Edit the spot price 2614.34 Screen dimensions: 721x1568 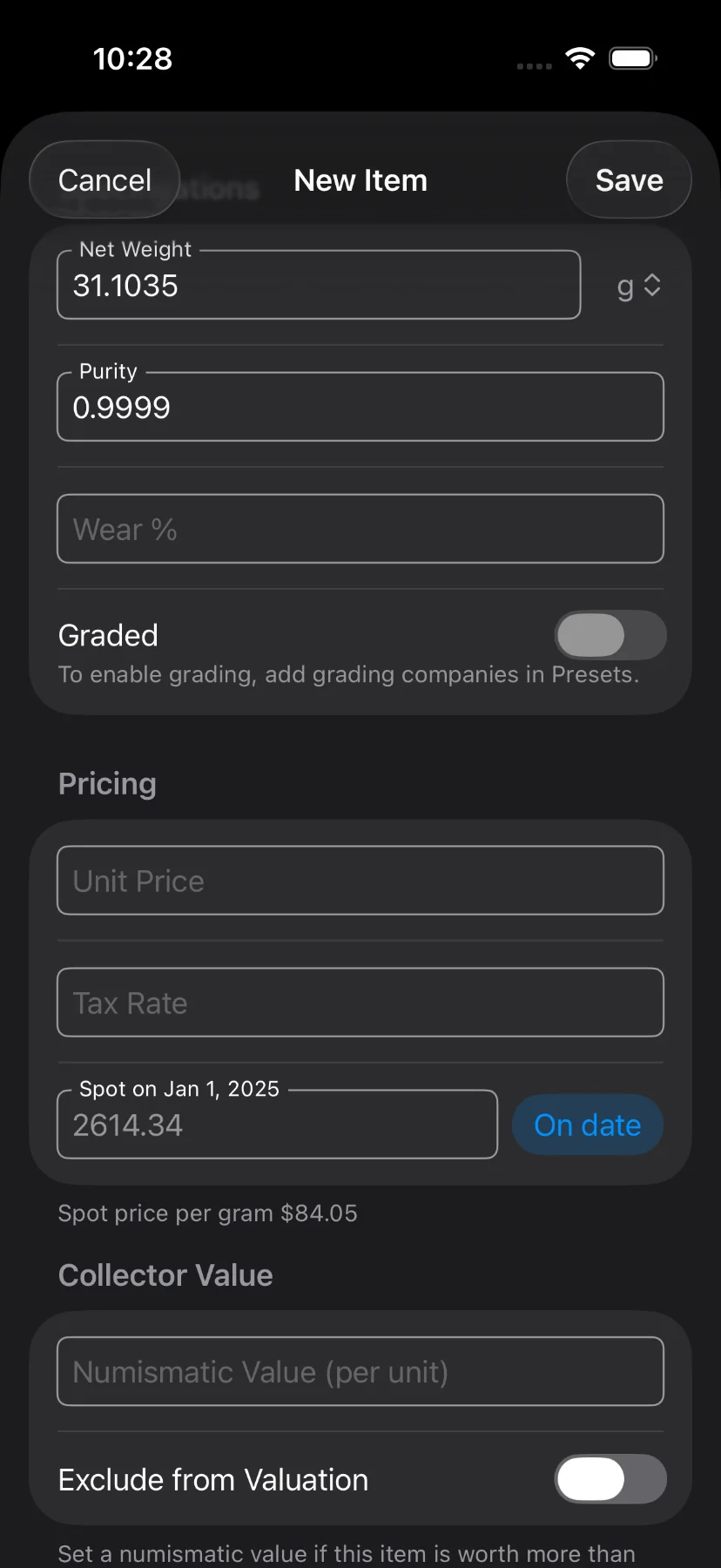pyautogui.click(x=277, y=1125)
